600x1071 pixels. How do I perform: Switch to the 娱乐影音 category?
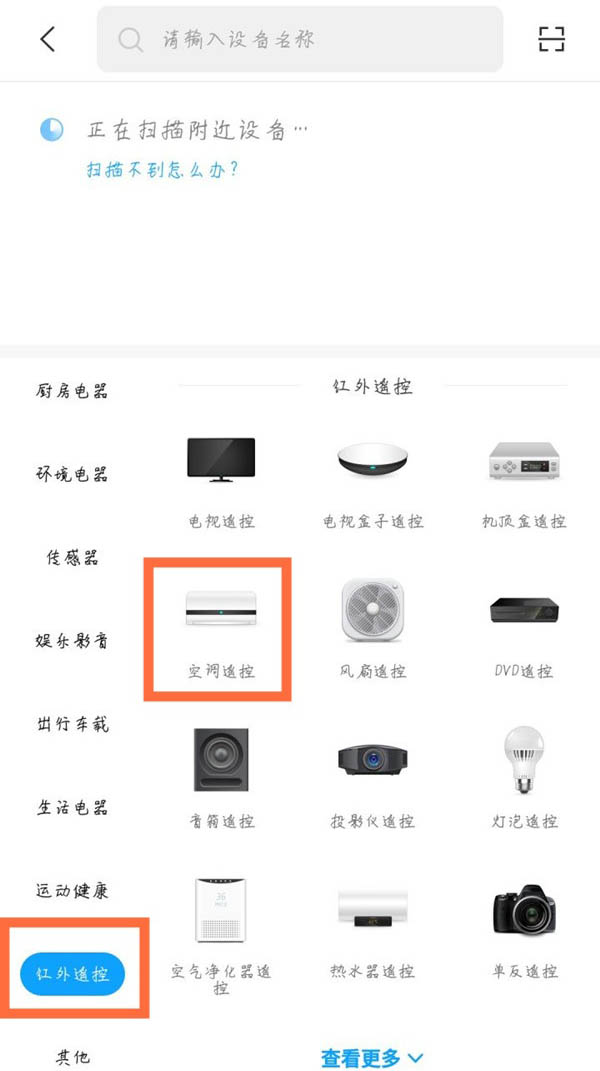click(72, 640)
